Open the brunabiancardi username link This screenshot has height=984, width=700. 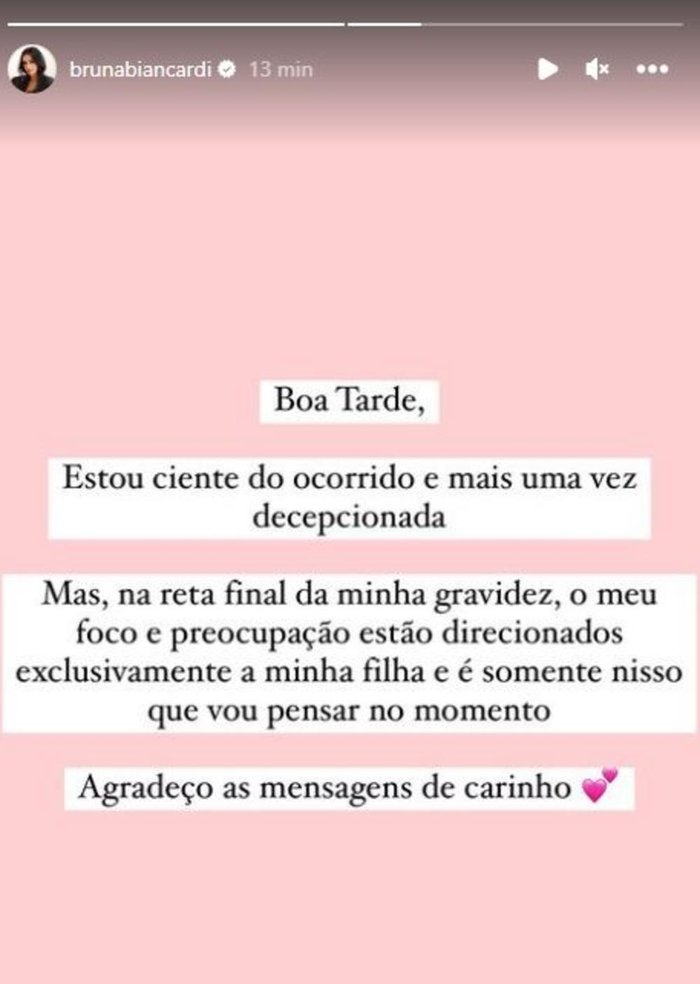pyautogui.click(x=140, y=70)
